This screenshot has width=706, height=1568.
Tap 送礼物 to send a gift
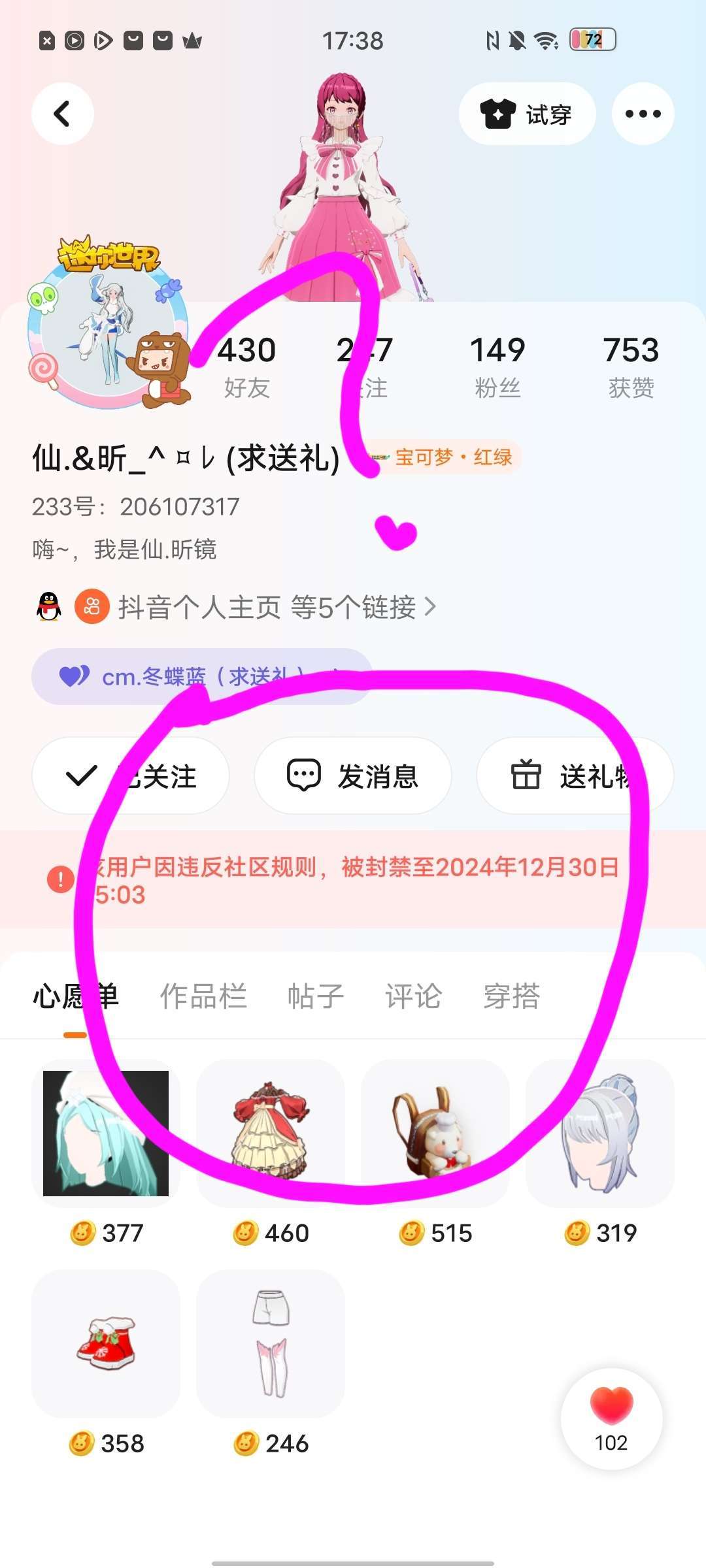[574, 776]
